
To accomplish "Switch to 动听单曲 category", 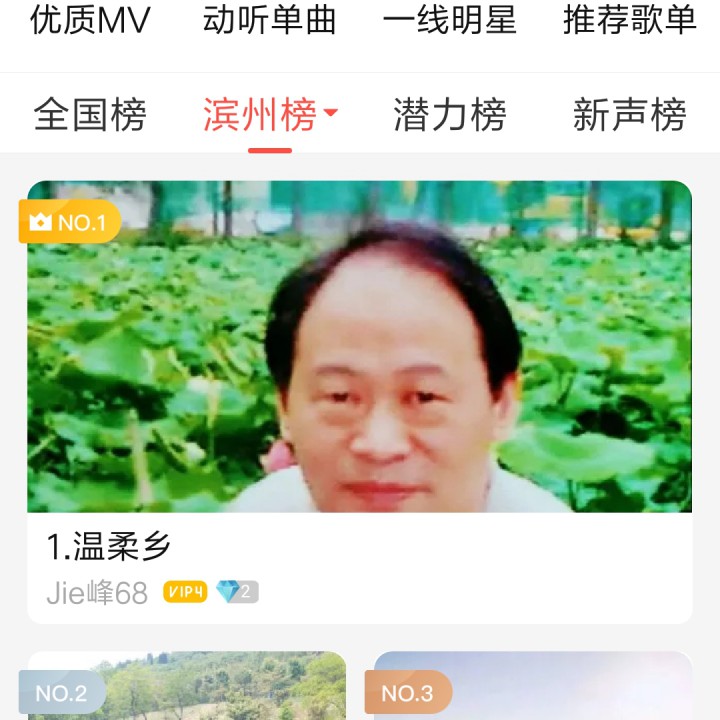I will point(269,20).
